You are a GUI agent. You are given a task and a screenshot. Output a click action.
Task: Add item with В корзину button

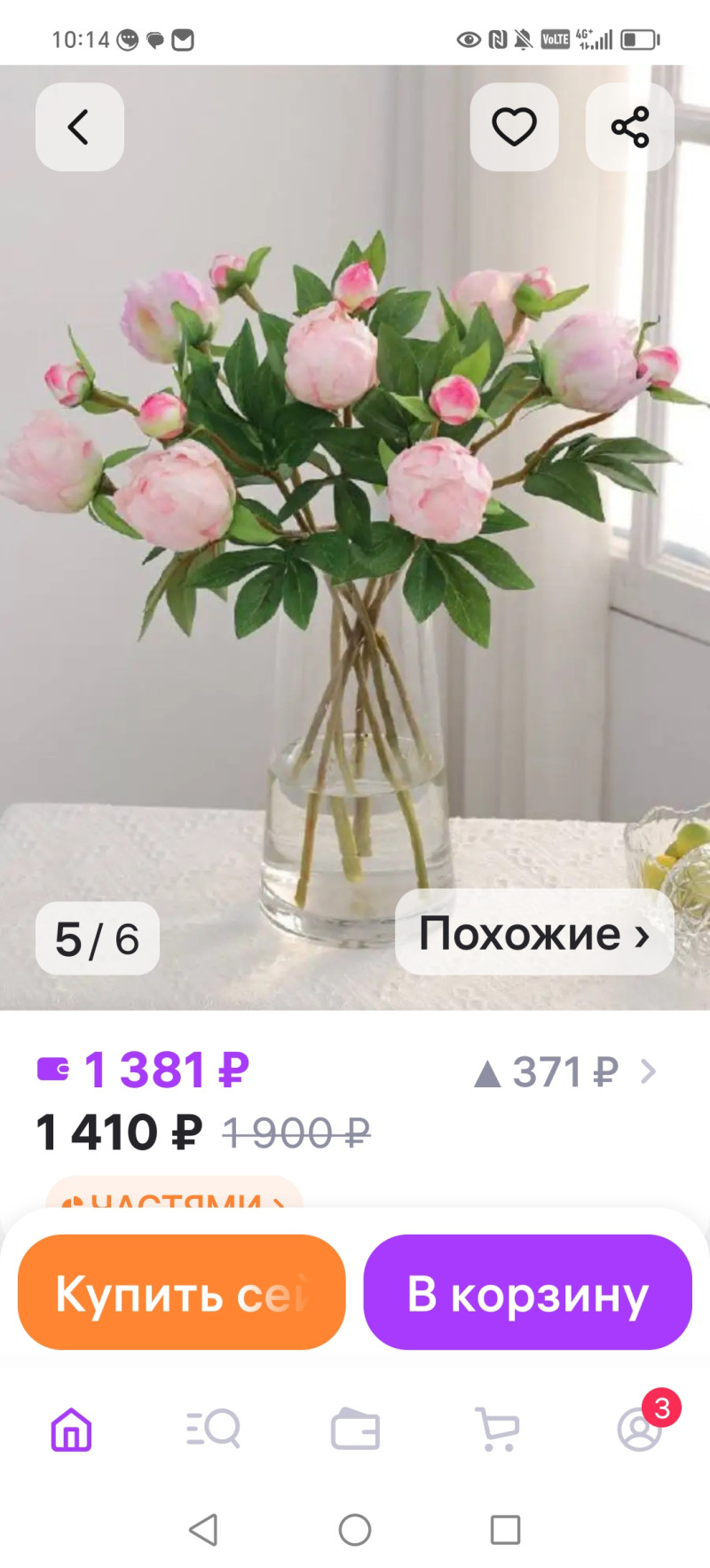click(x=527, y=1292)
